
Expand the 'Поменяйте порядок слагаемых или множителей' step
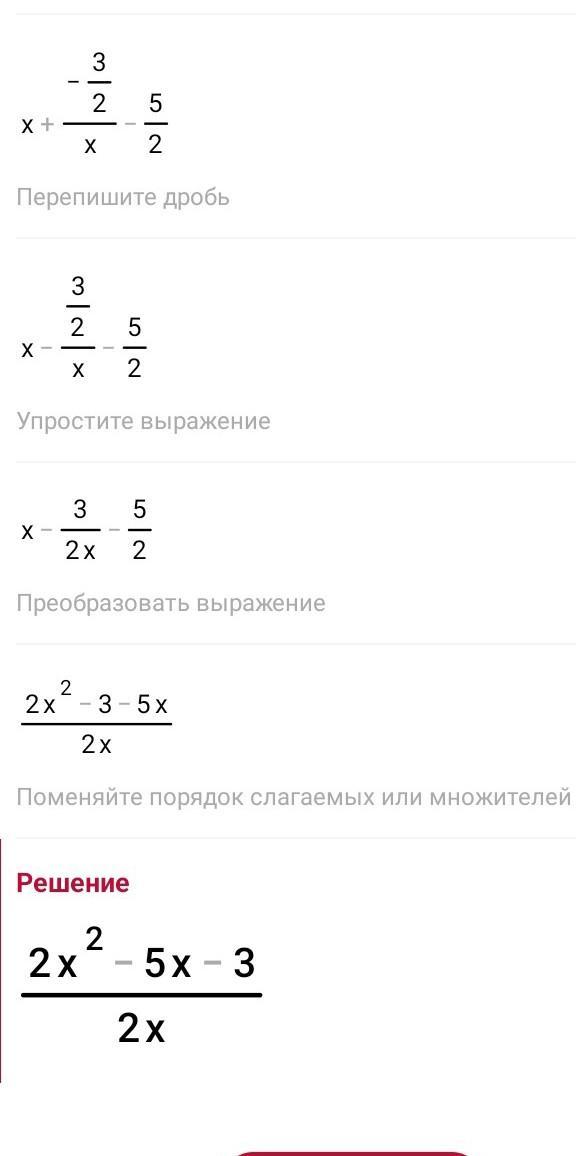(294, 798)
